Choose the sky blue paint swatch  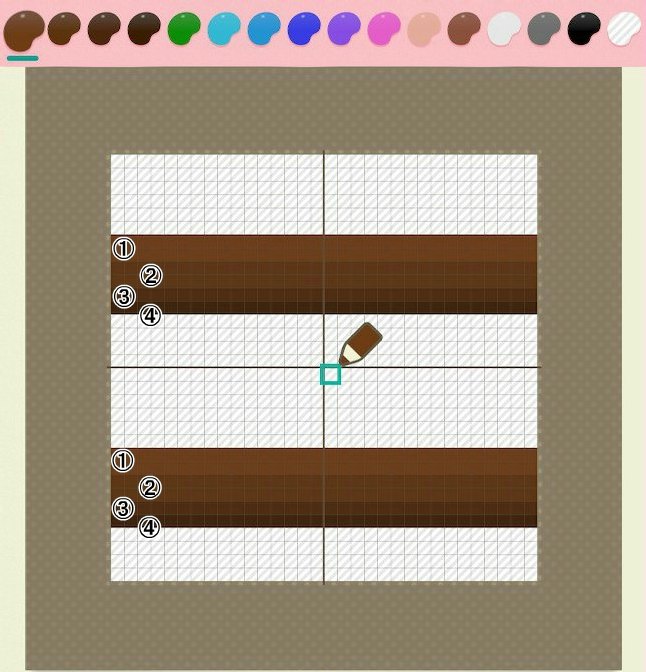tap(263, 29)
